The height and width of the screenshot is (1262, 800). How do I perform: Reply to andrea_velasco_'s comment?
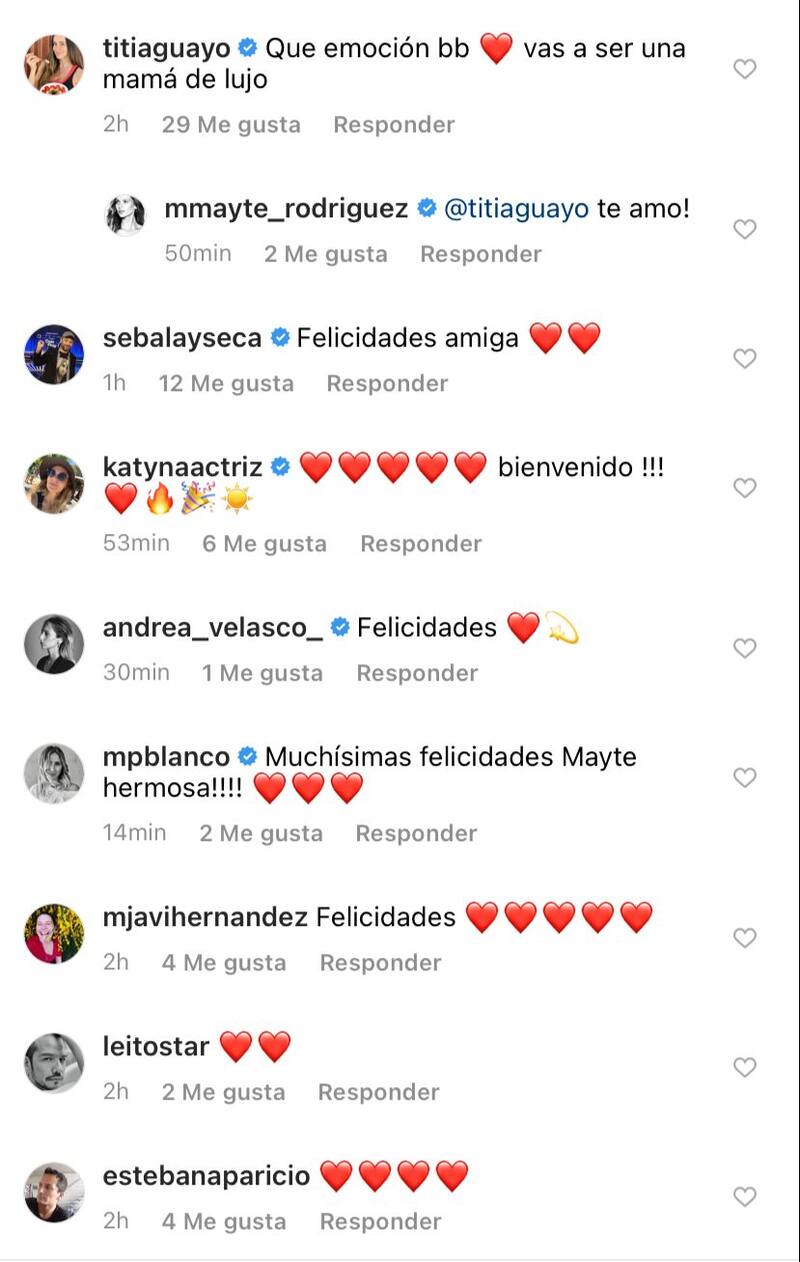coord(417,674)
